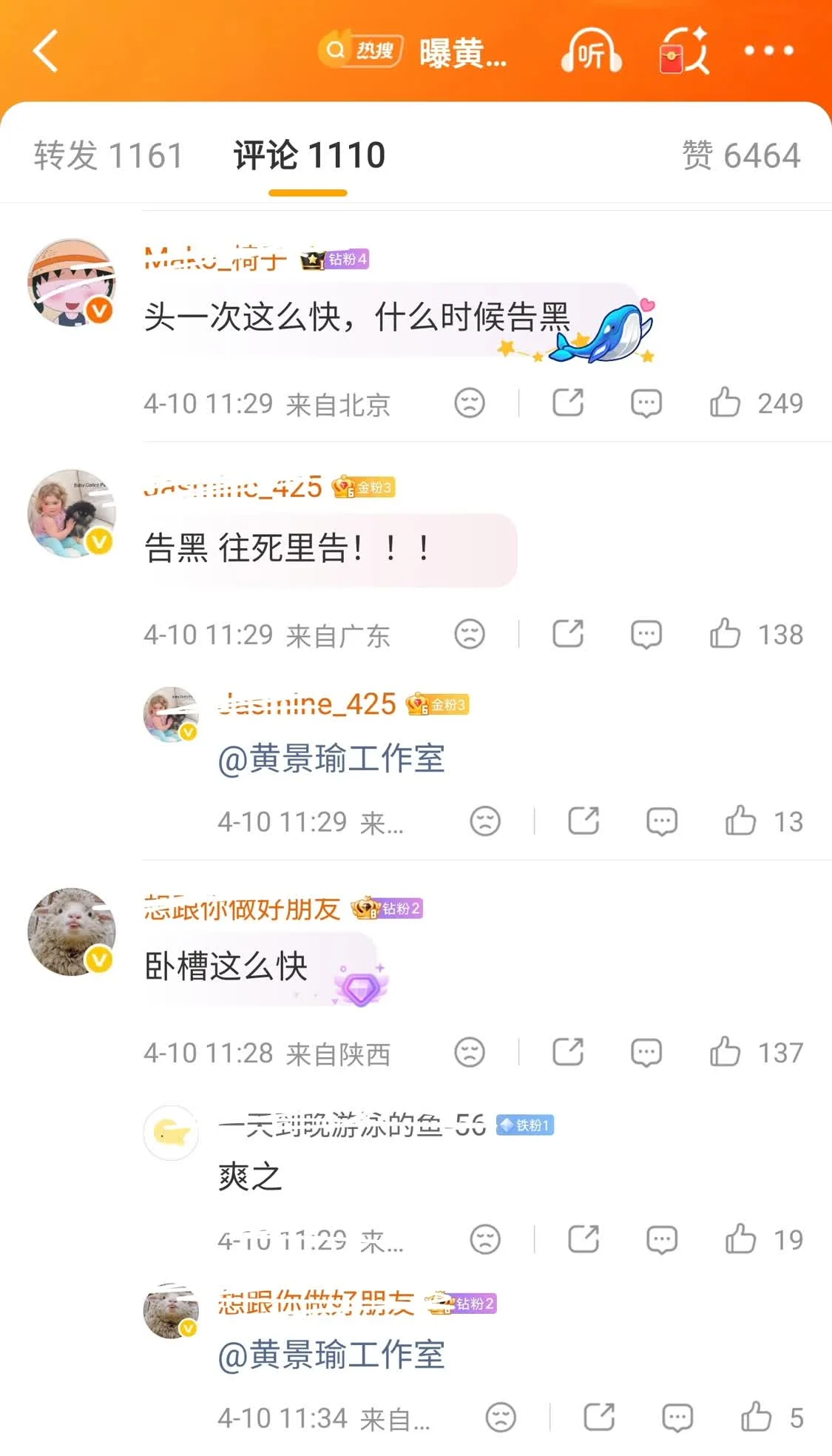Open the 听 headphone listening feature

coord(591,52)
